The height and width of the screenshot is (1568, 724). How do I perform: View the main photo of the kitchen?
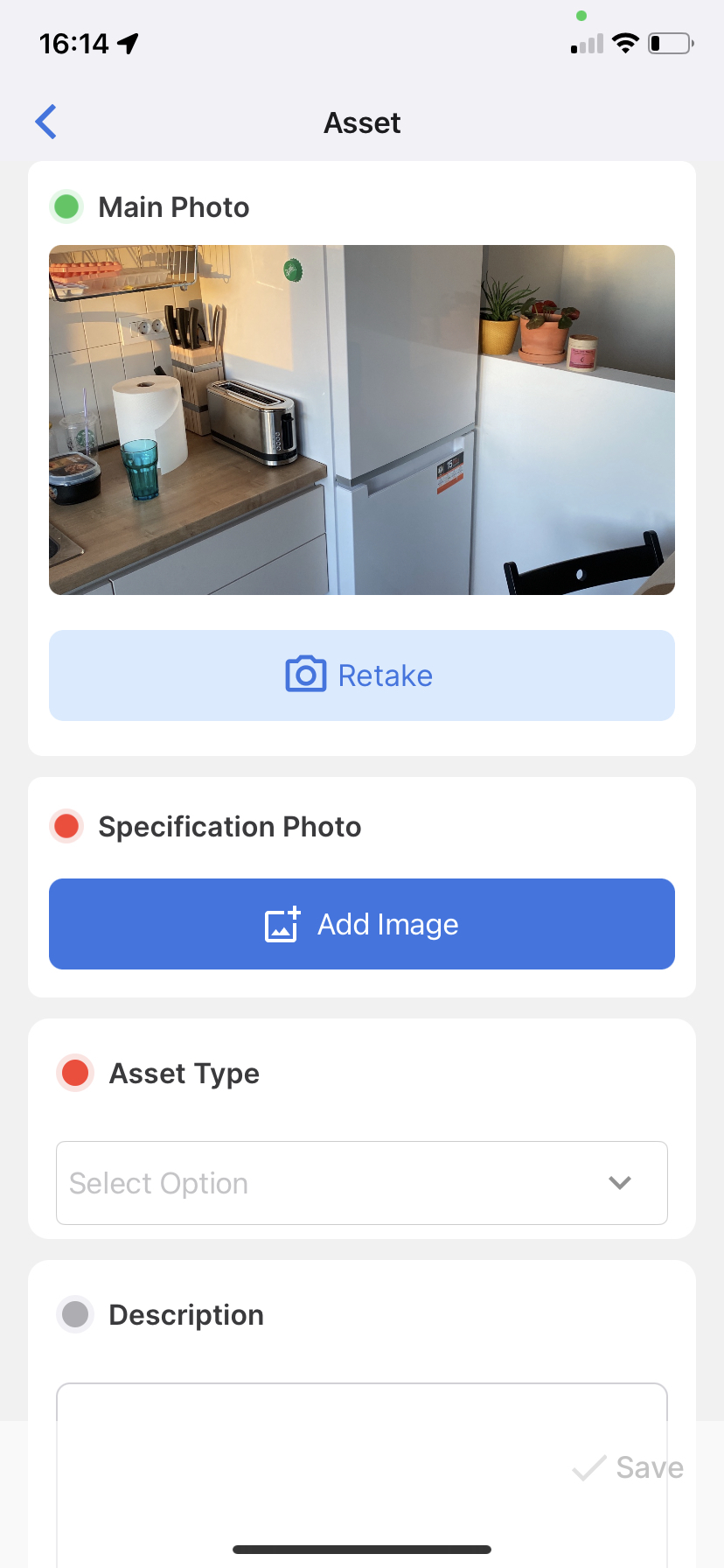point(362,420)
